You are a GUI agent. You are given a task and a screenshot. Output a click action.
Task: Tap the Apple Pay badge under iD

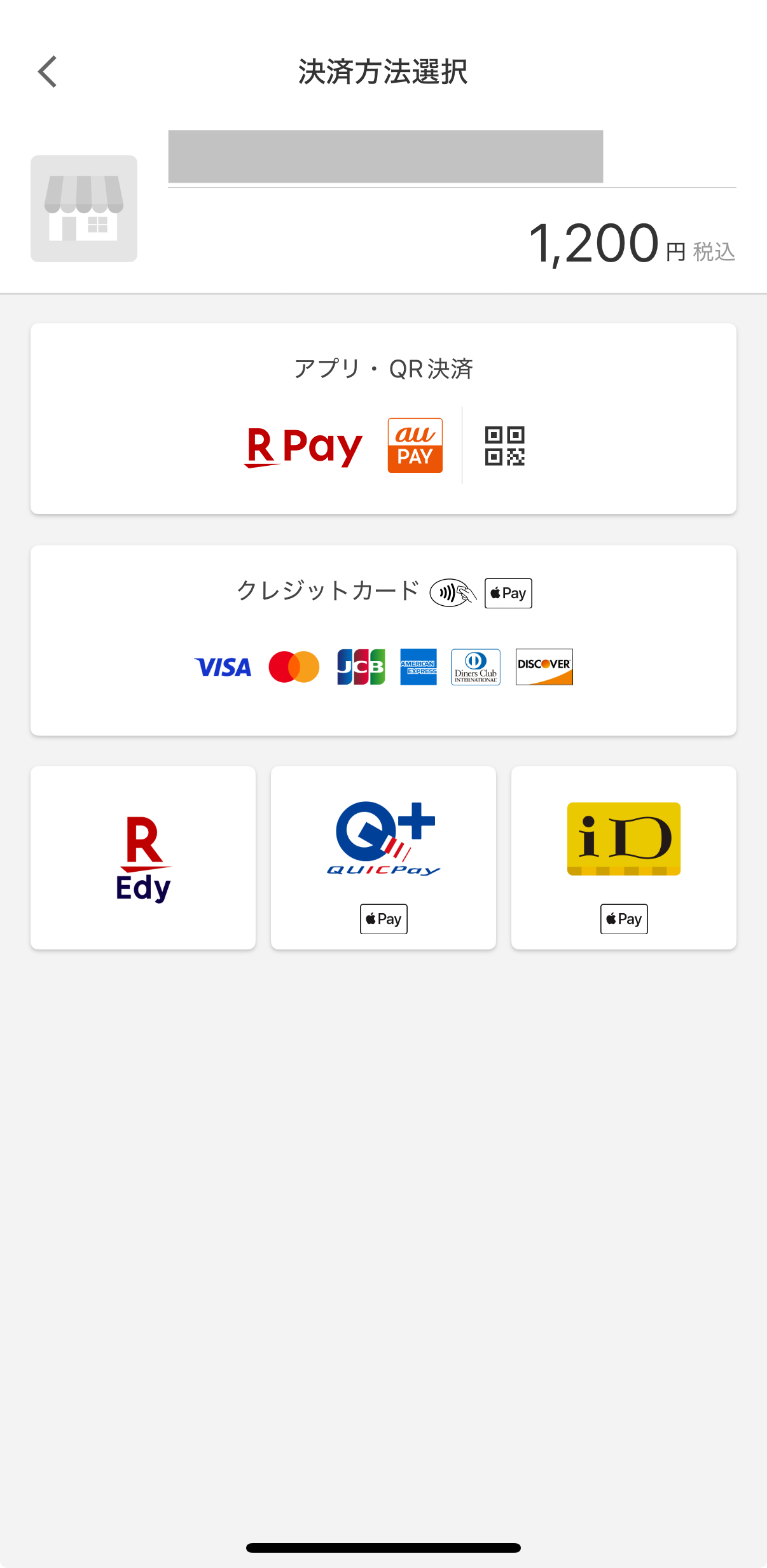point(623,919)
